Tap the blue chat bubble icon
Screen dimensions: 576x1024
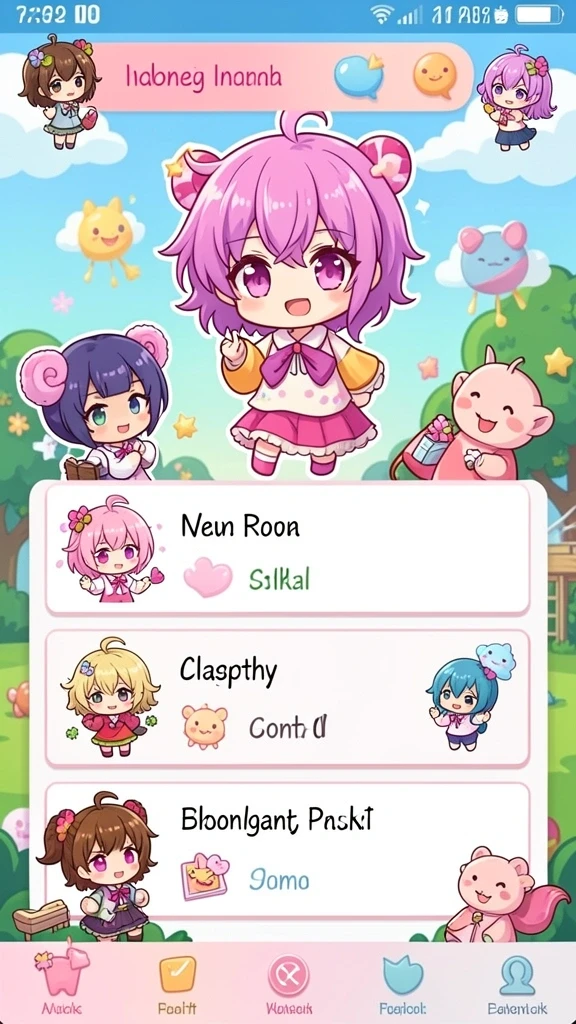click(359, 76)
